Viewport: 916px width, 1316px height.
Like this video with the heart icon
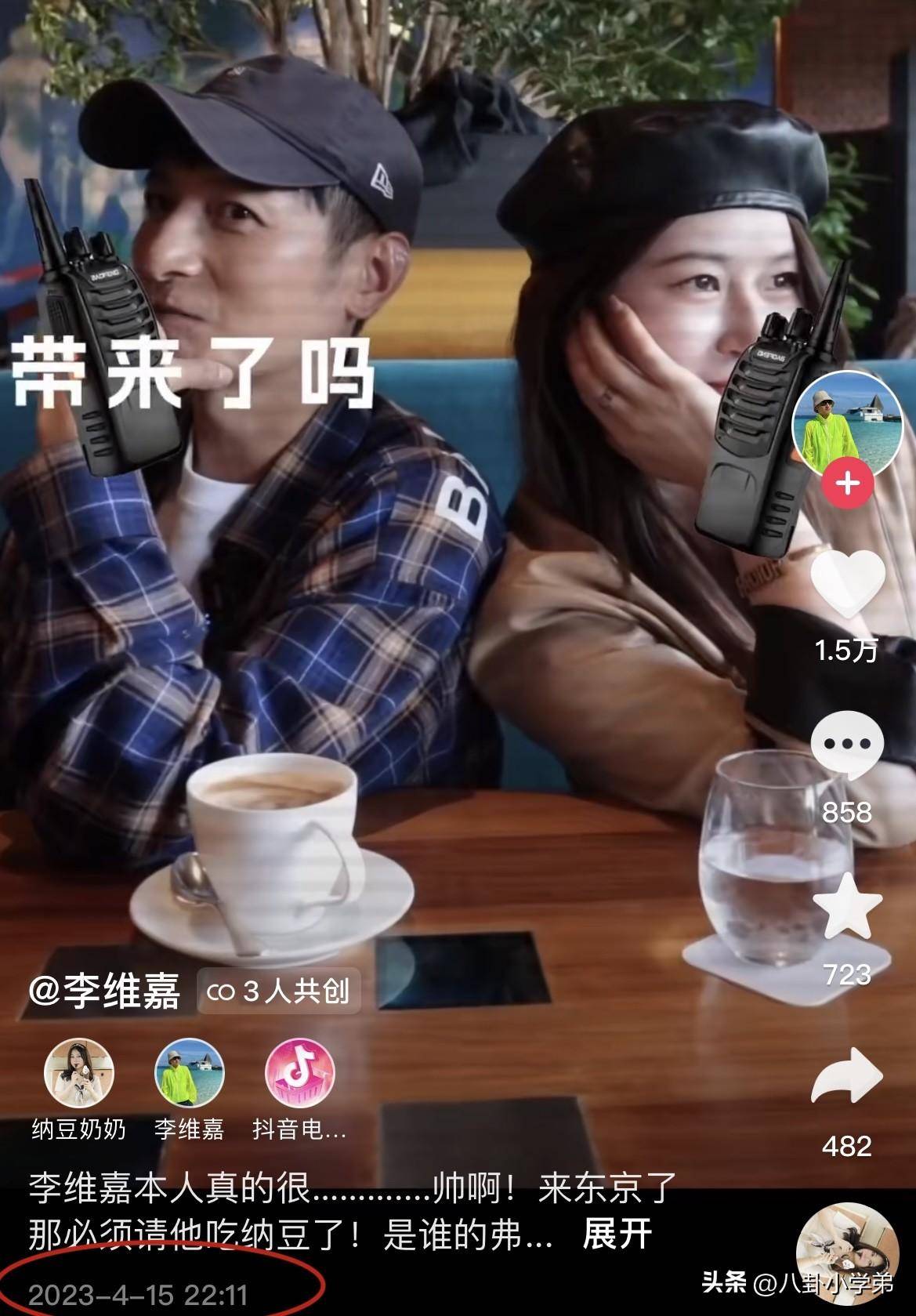tap(846, 584)
